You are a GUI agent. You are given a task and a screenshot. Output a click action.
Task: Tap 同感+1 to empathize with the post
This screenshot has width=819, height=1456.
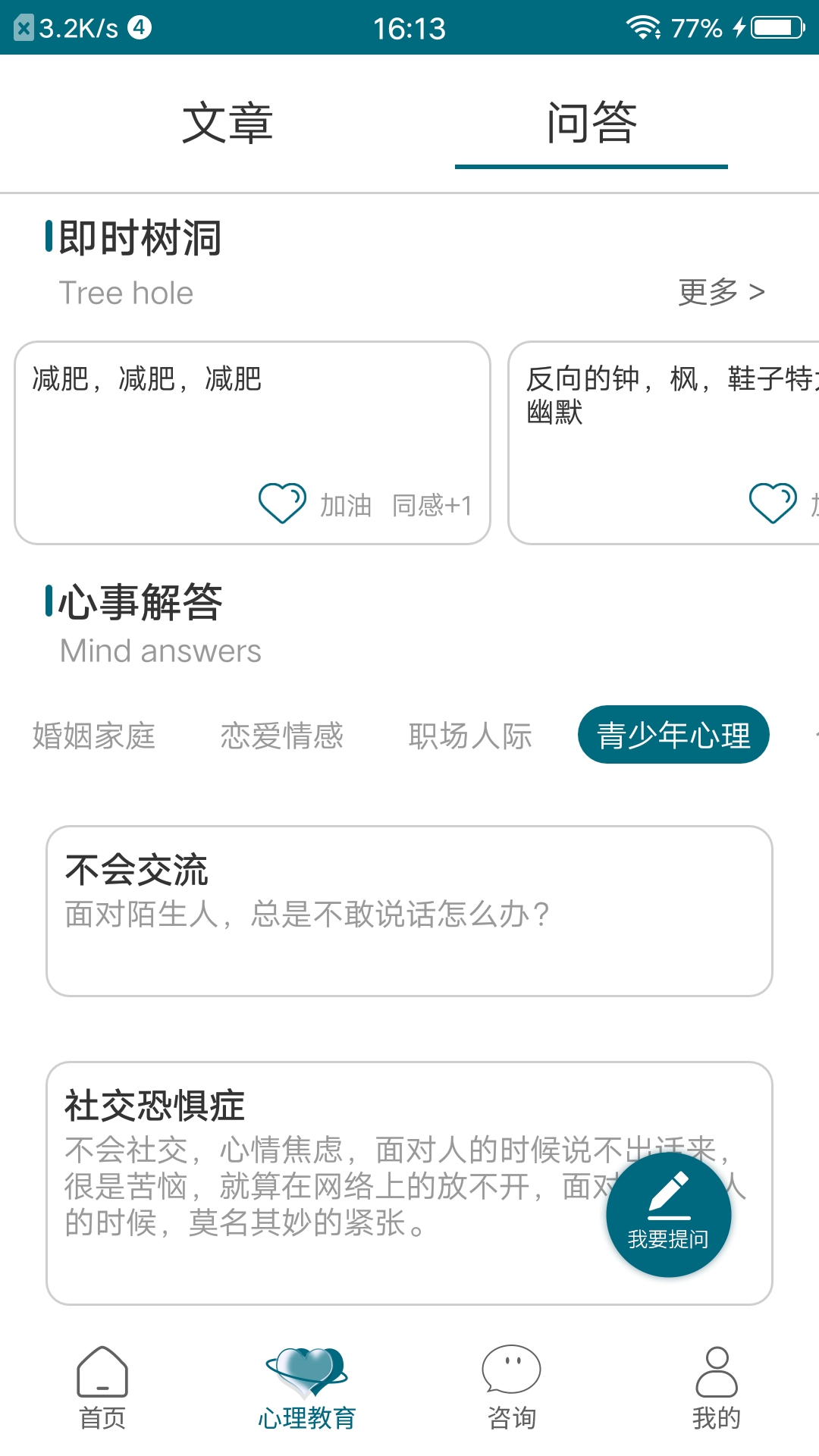point(433,506)
